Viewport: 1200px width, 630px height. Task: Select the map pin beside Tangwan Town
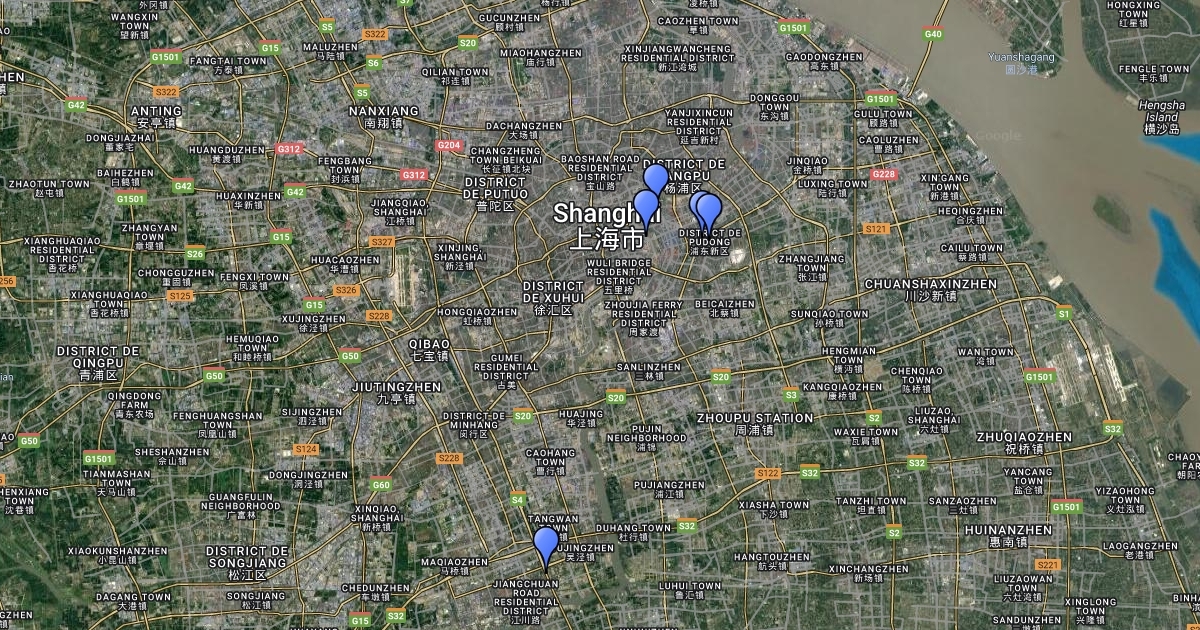(x=545, y=544)
